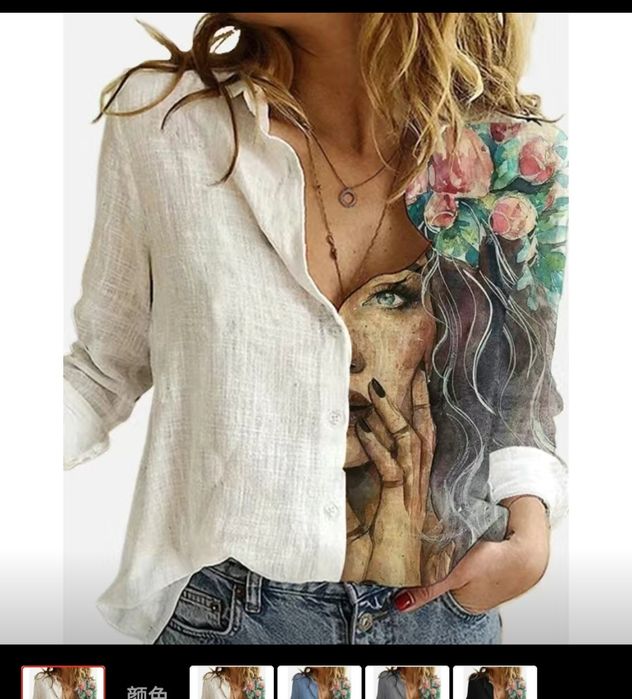Image resolution: width=632 pixels, height=699 pixels.
Task: Select the black shirt color thumbnail
Action: tap(494, 684)
